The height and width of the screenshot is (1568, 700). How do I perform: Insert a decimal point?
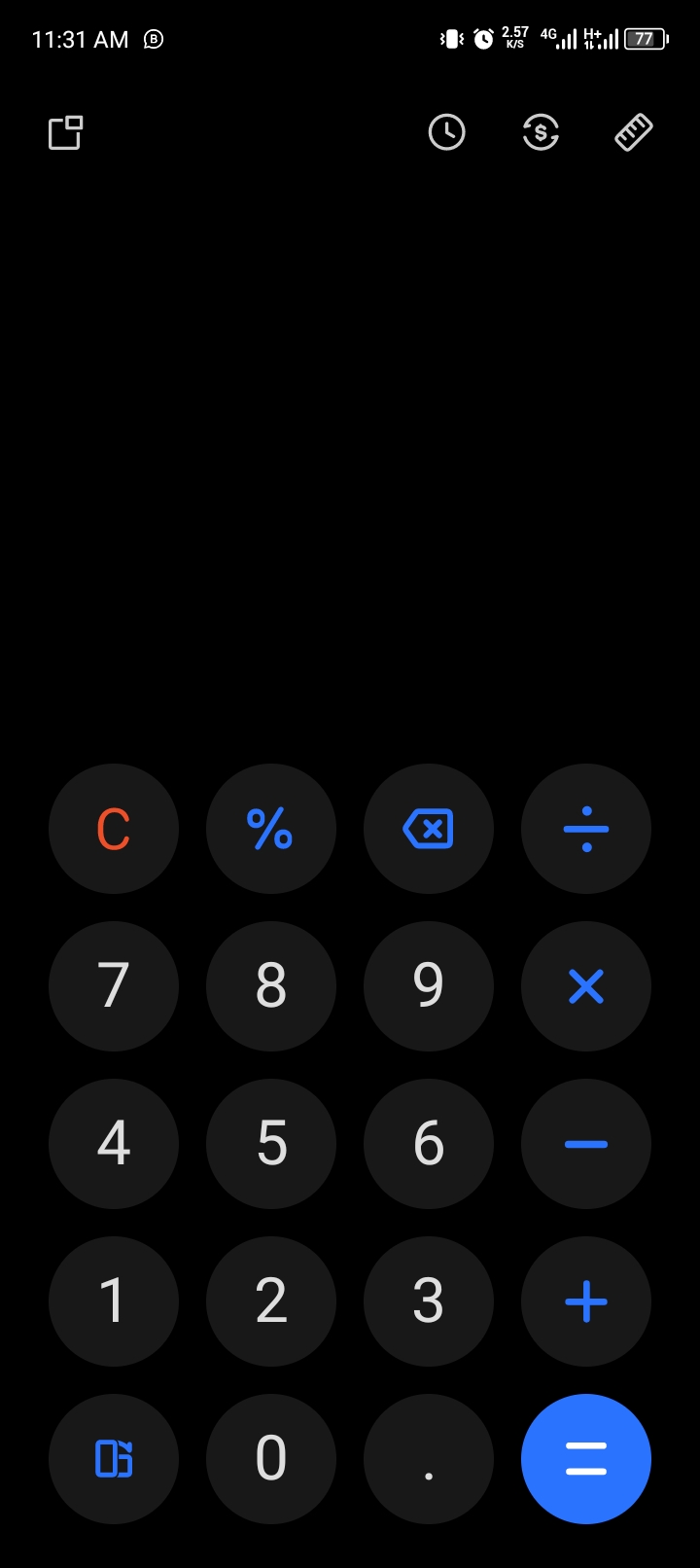click(429, 1459)
